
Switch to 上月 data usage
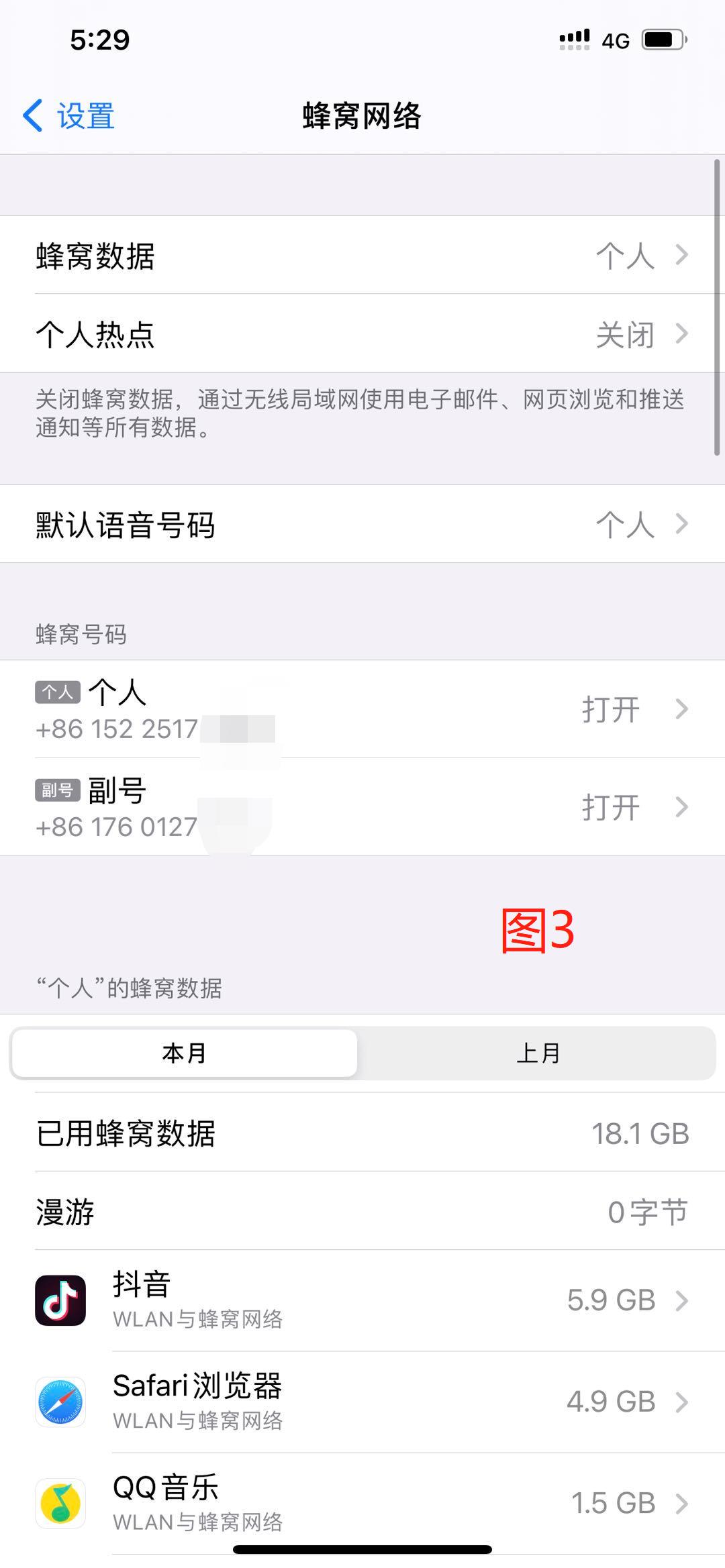537,1053
